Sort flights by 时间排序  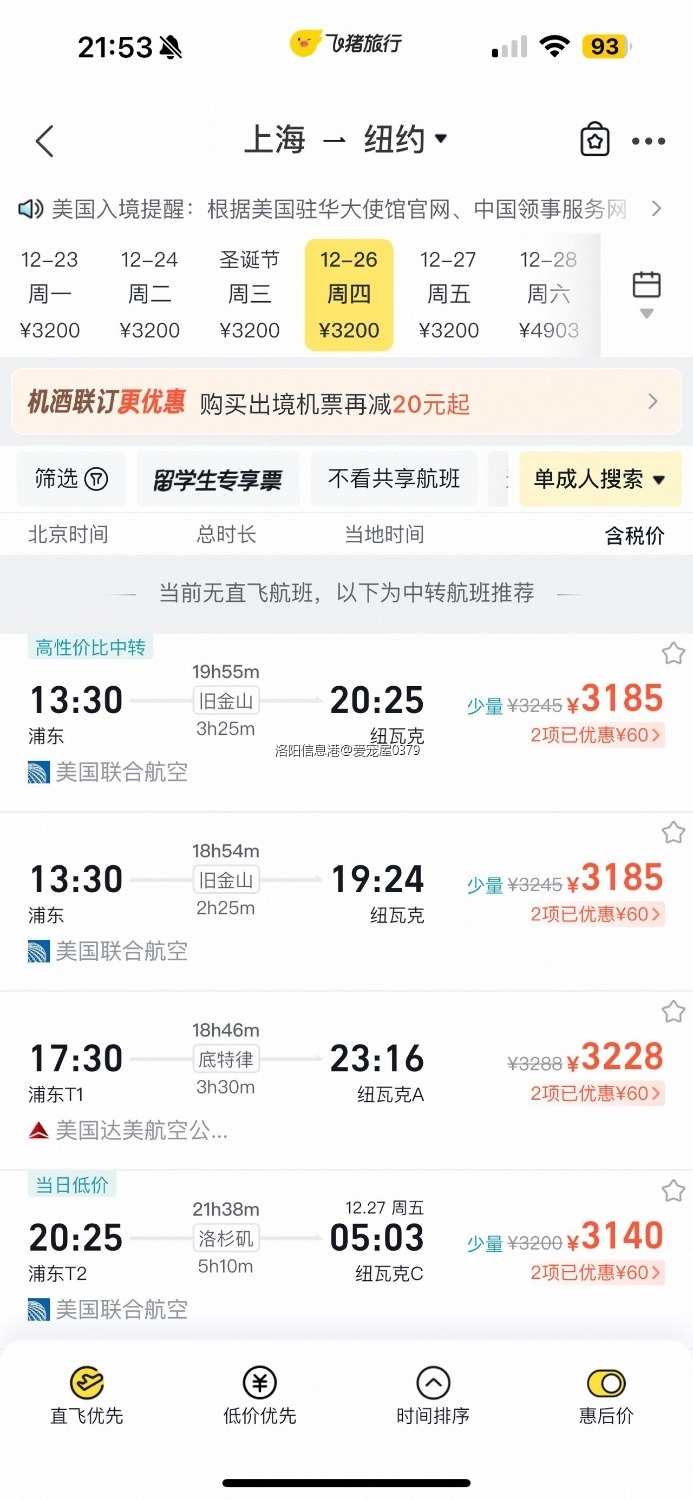tap(433, 1396)
